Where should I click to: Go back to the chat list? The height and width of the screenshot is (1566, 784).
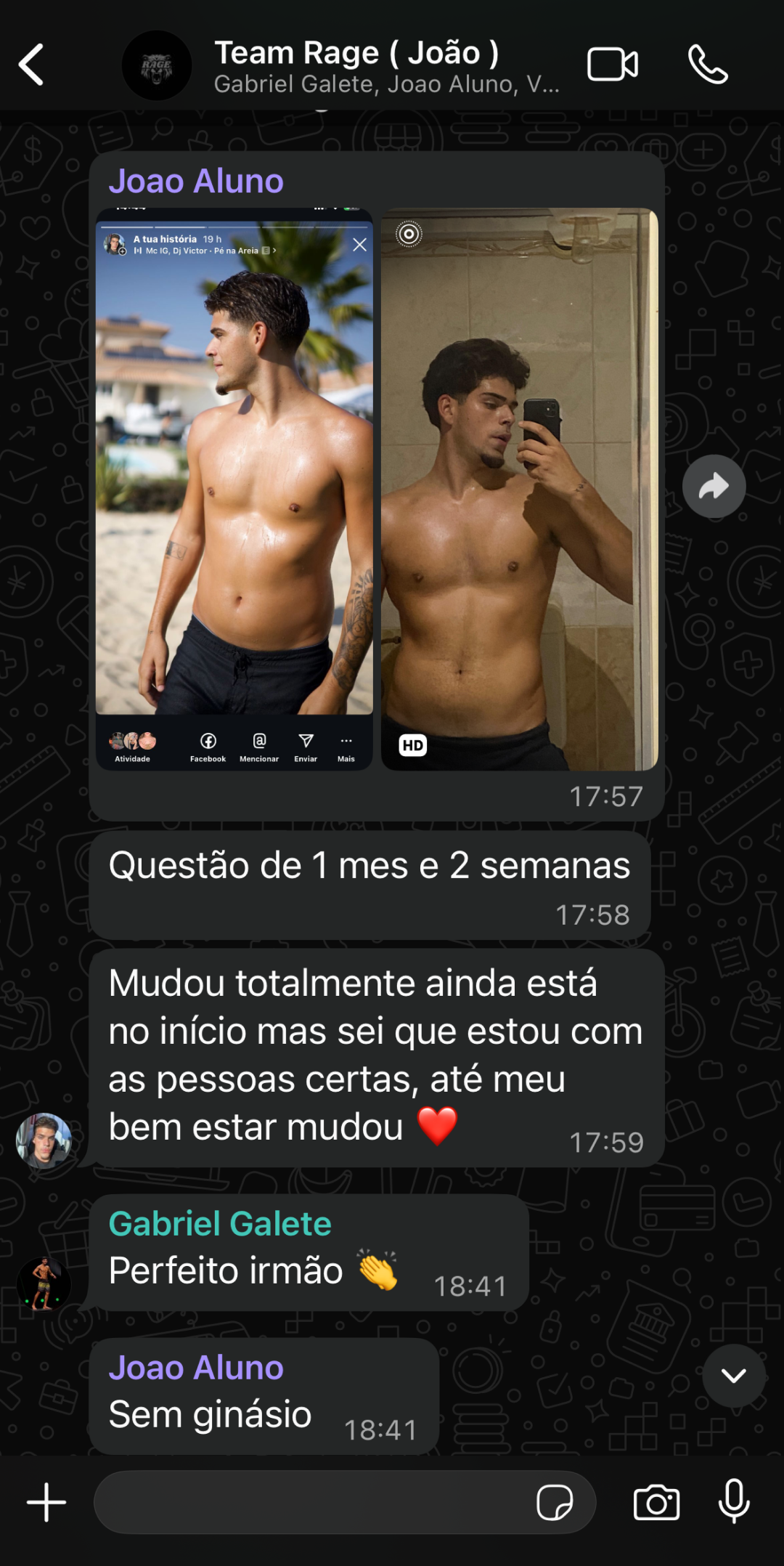coord(32,65)
